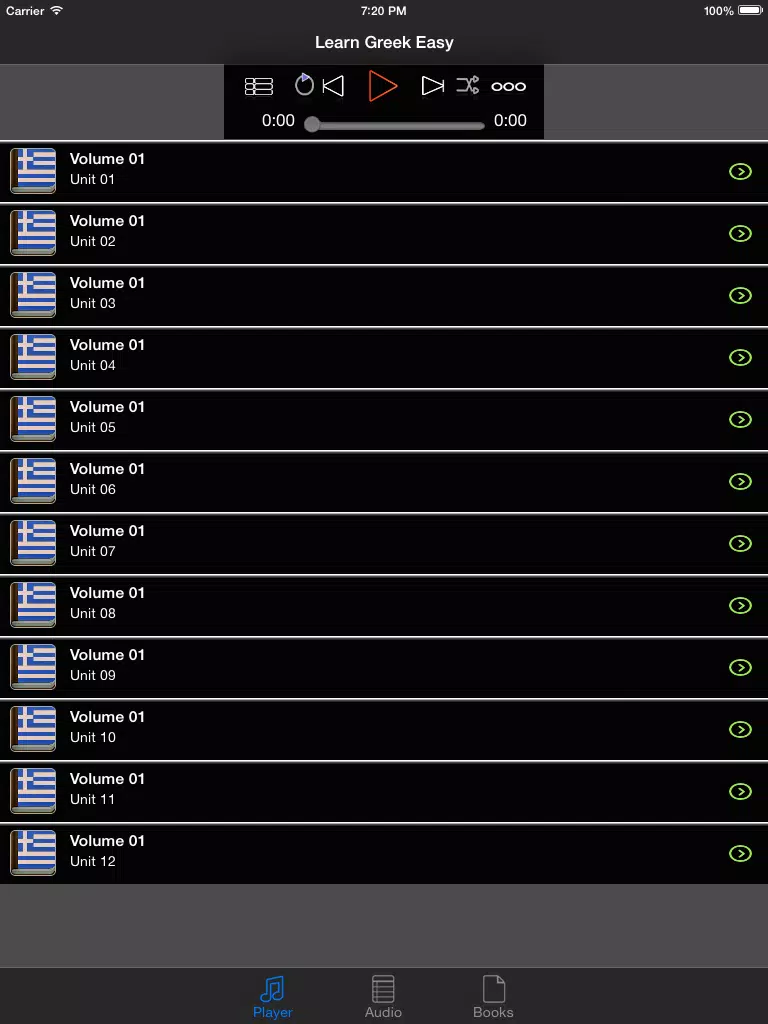Tap the green arrow on Unit 02

point(740,234)
